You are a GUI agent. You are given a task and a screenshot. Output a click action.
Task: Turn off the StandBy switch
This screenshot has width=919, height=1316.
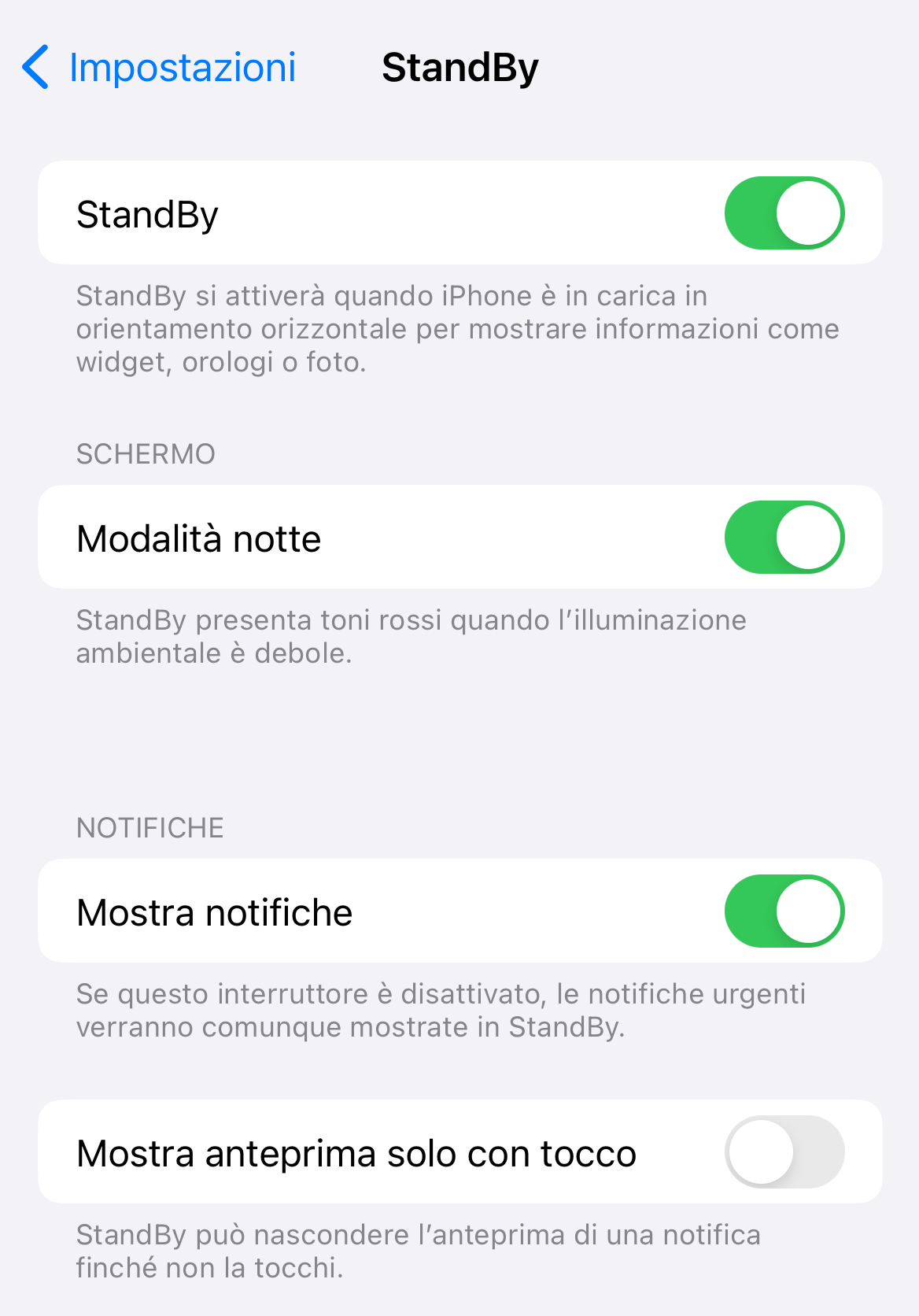click(x=784, y=213)
